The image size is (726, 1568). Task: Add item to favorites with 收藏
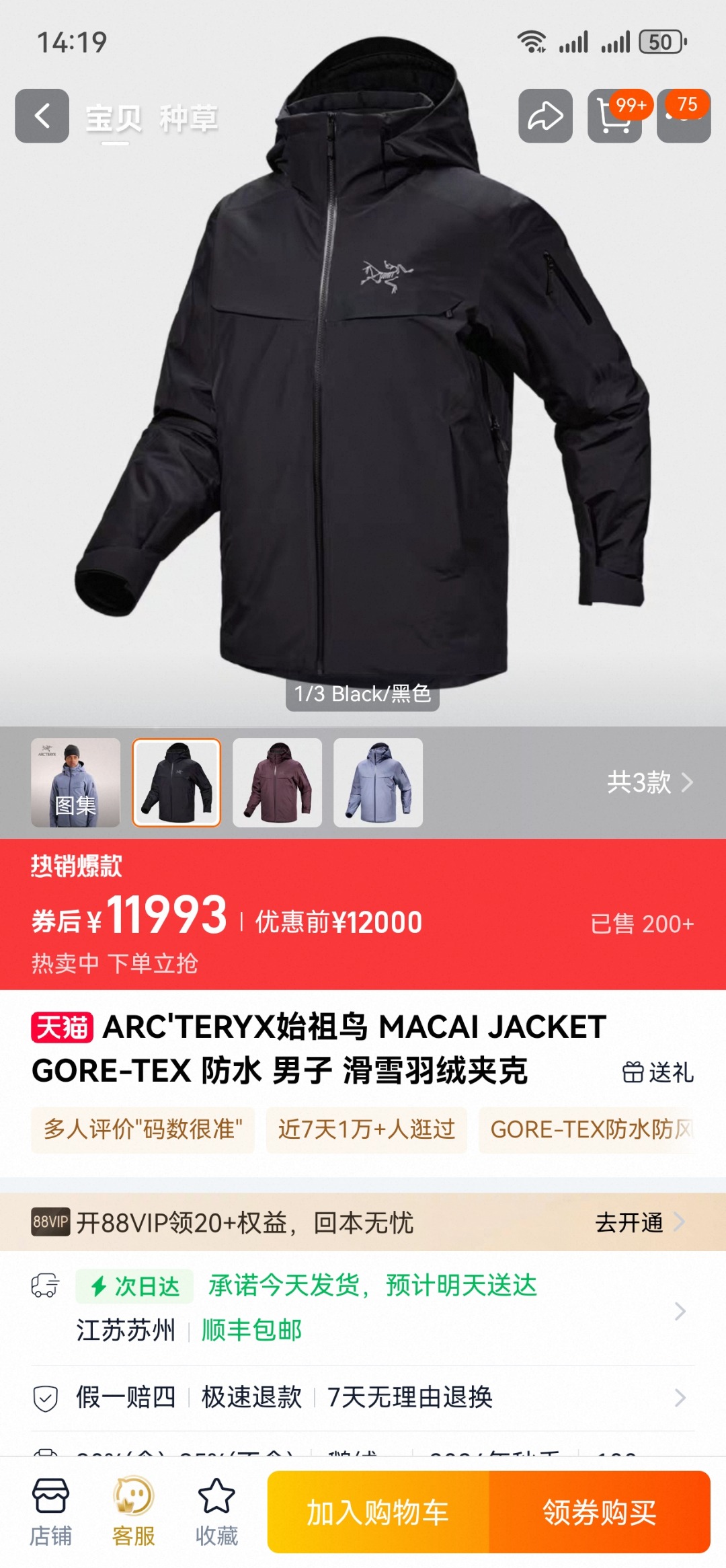tap(216, 1512)
